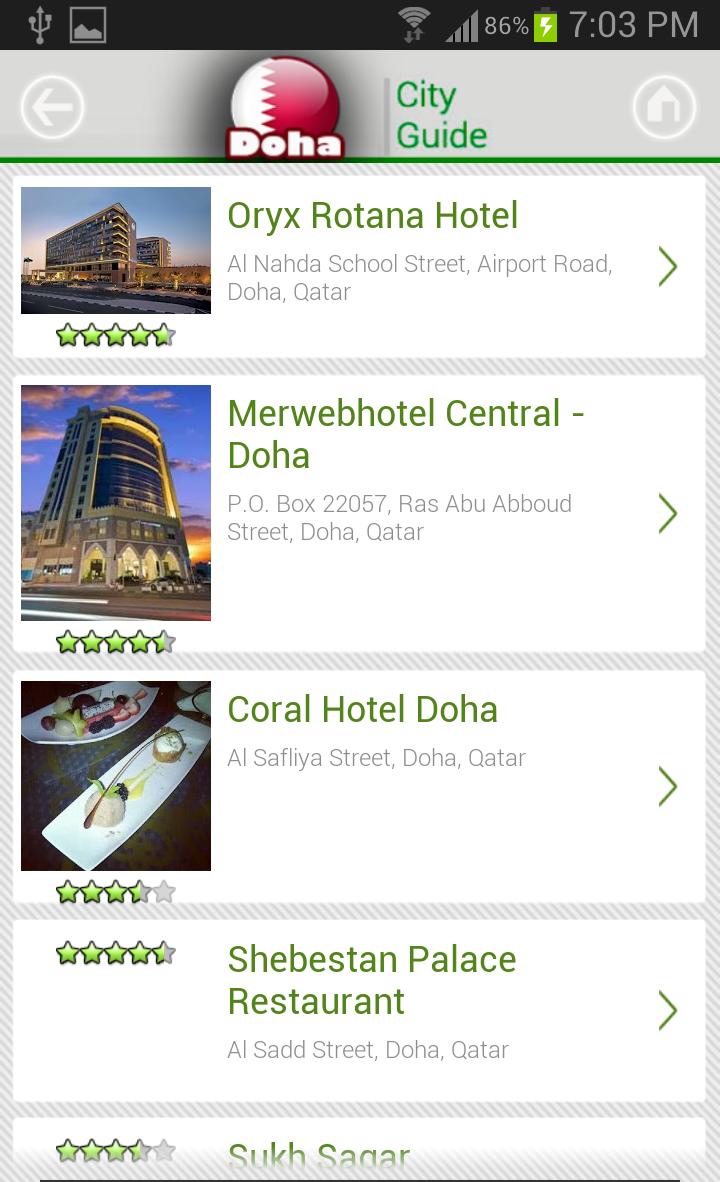Tap the Merwebhotel address text
720x1182 pixels.
tap(400, 517)
